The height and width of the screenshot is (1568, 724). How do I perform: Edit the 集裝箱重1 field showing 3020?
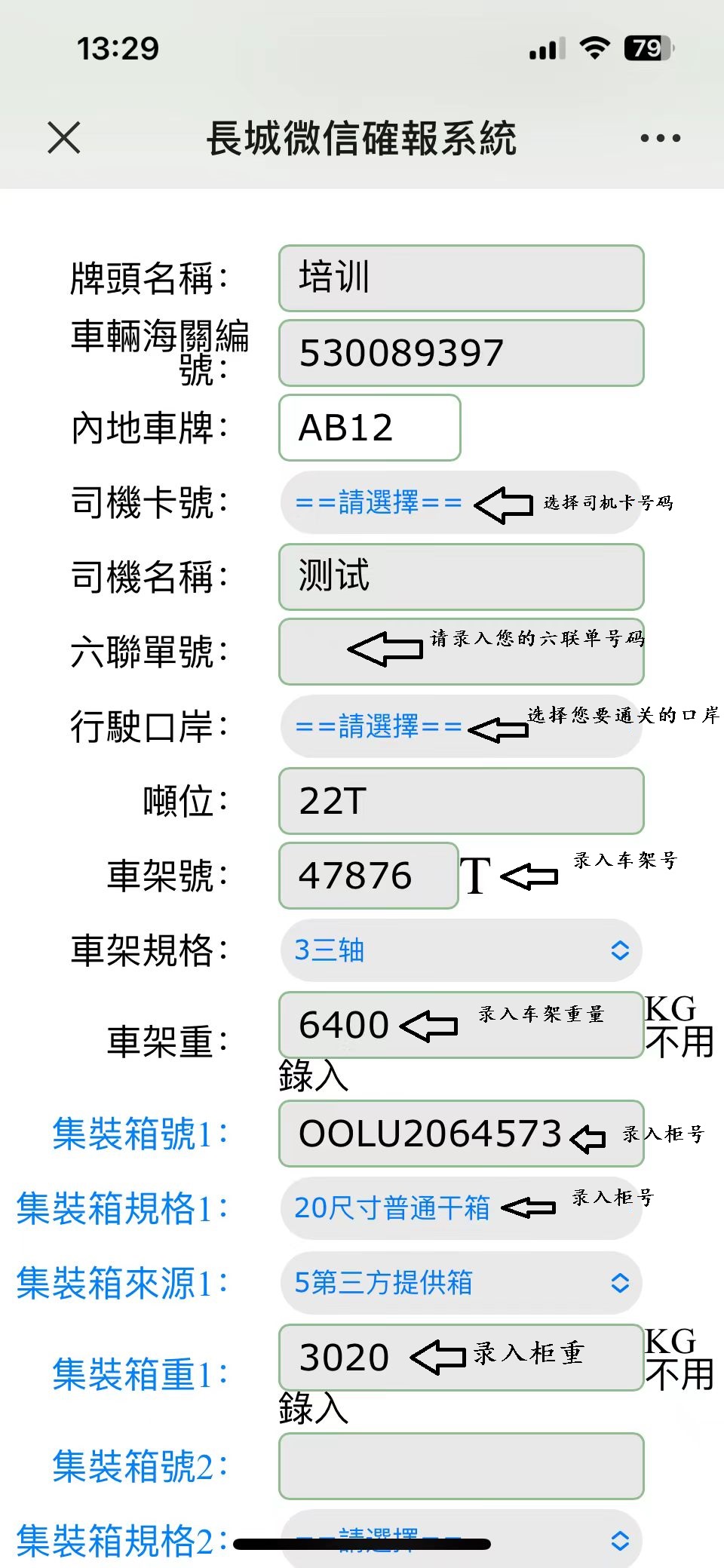pyautogui.click(x=461, y=1358)
